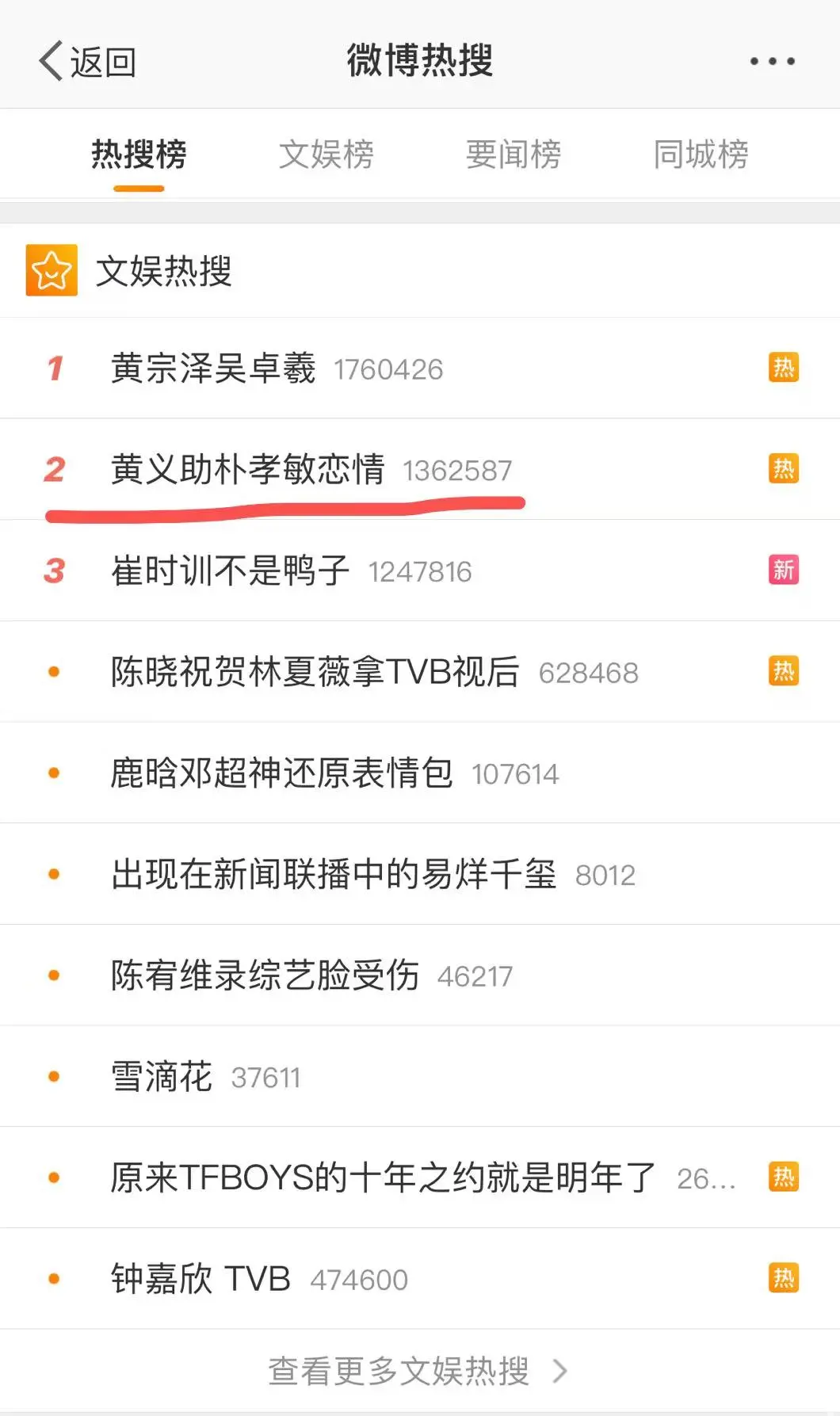
Task: Open 陈晓祝贺林夏薇拿TVB视后 topic
Action: tap(420, 672)
